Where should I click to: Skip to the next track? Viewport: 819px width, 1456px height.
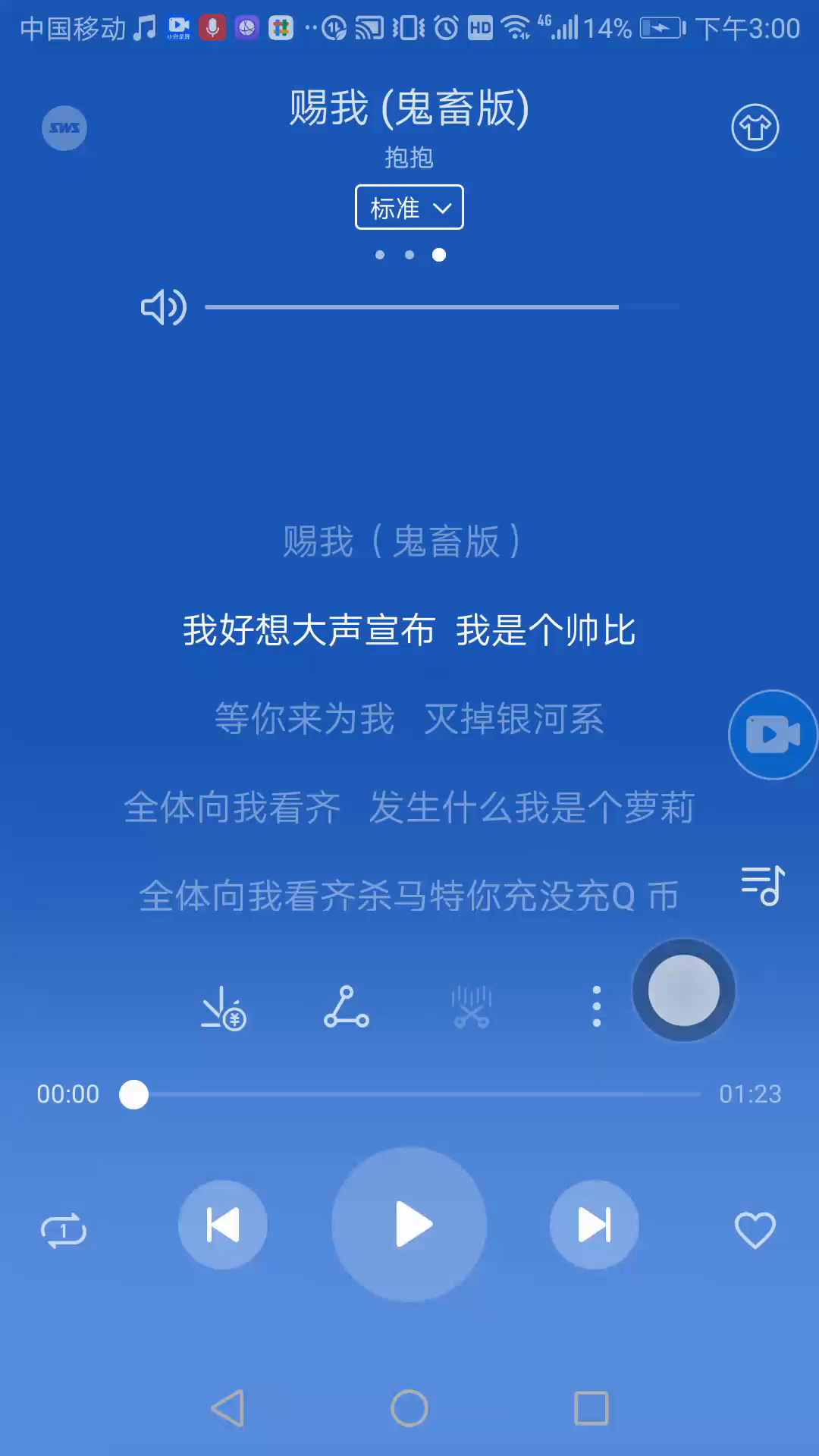[x=594, y=1224]
